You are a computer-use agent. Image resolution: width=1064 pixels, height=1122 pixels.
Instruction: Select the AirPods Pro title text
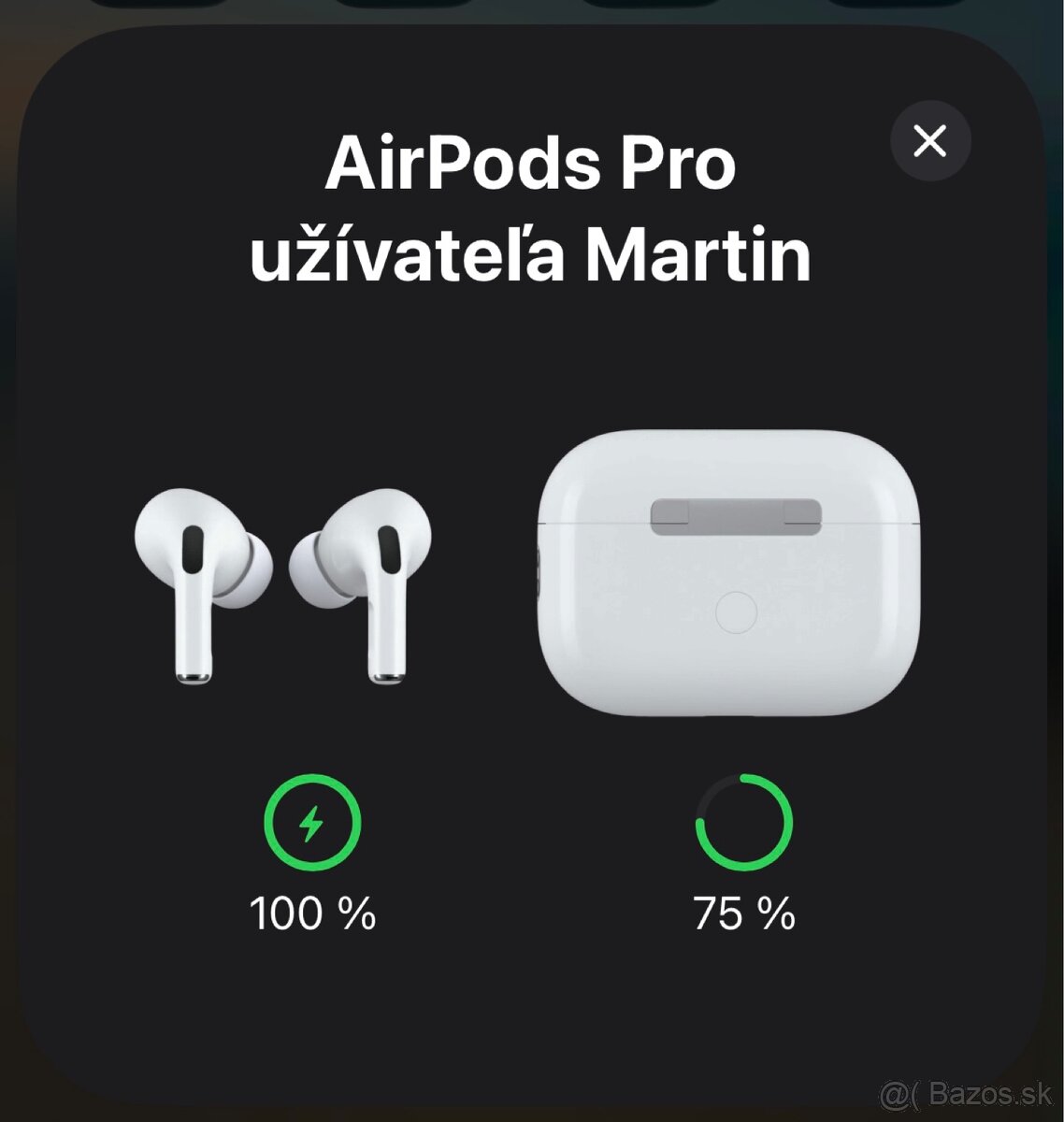[x=532, y=164]
